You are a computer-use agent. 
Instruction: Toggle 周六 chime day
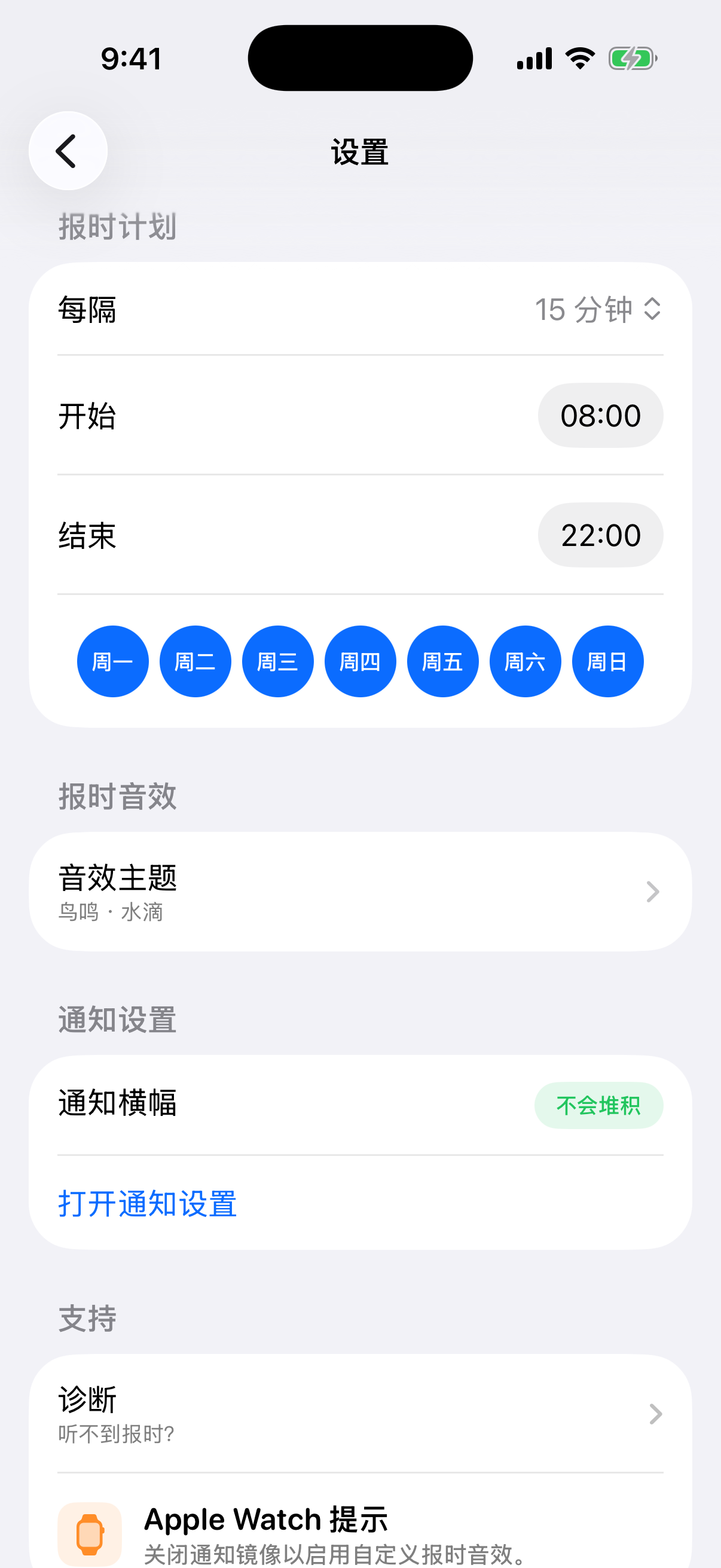tap(525, 661)
